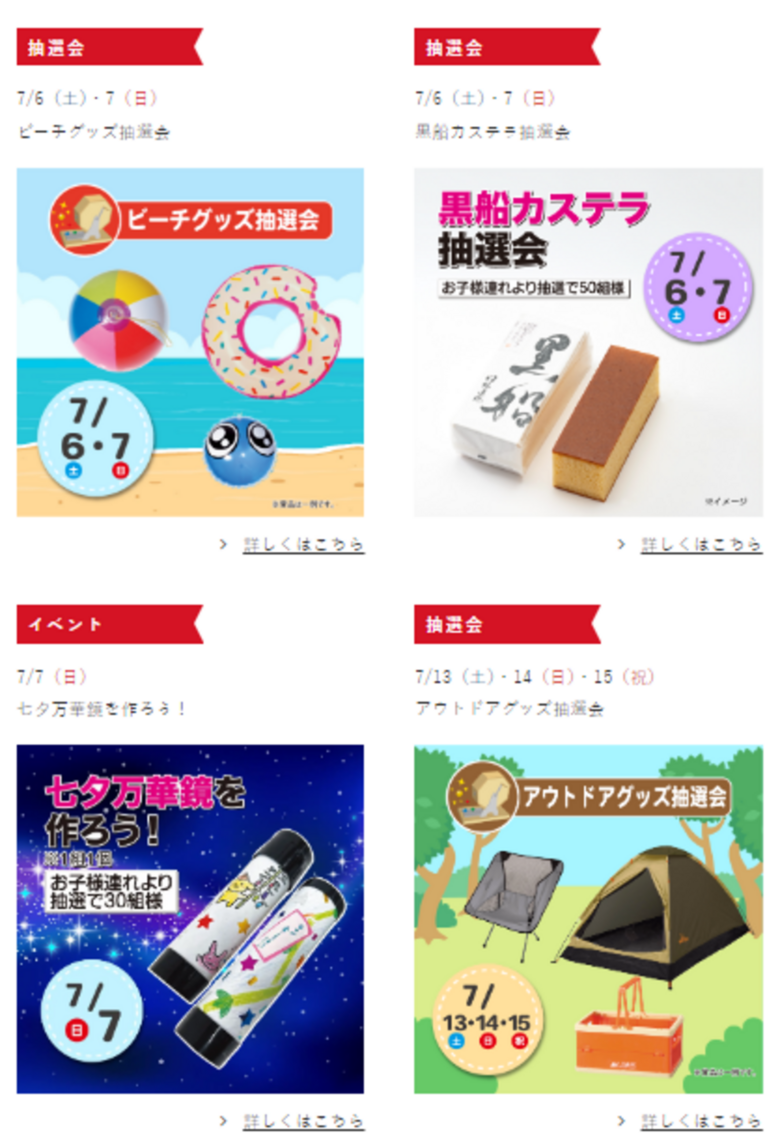Open details link for ビーチグッズ抽選会
This screenshot has height=1146, width=780.
point(303,545)
